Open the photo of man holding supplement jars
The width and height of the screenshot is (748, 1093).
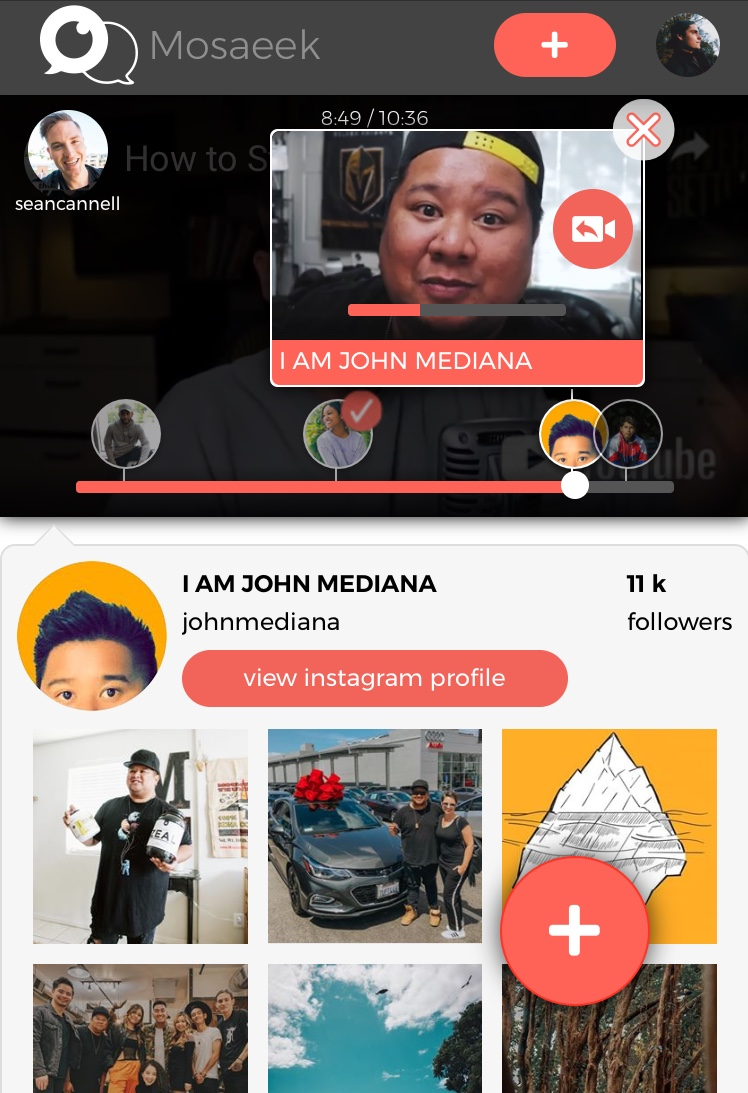click(140, 836)
